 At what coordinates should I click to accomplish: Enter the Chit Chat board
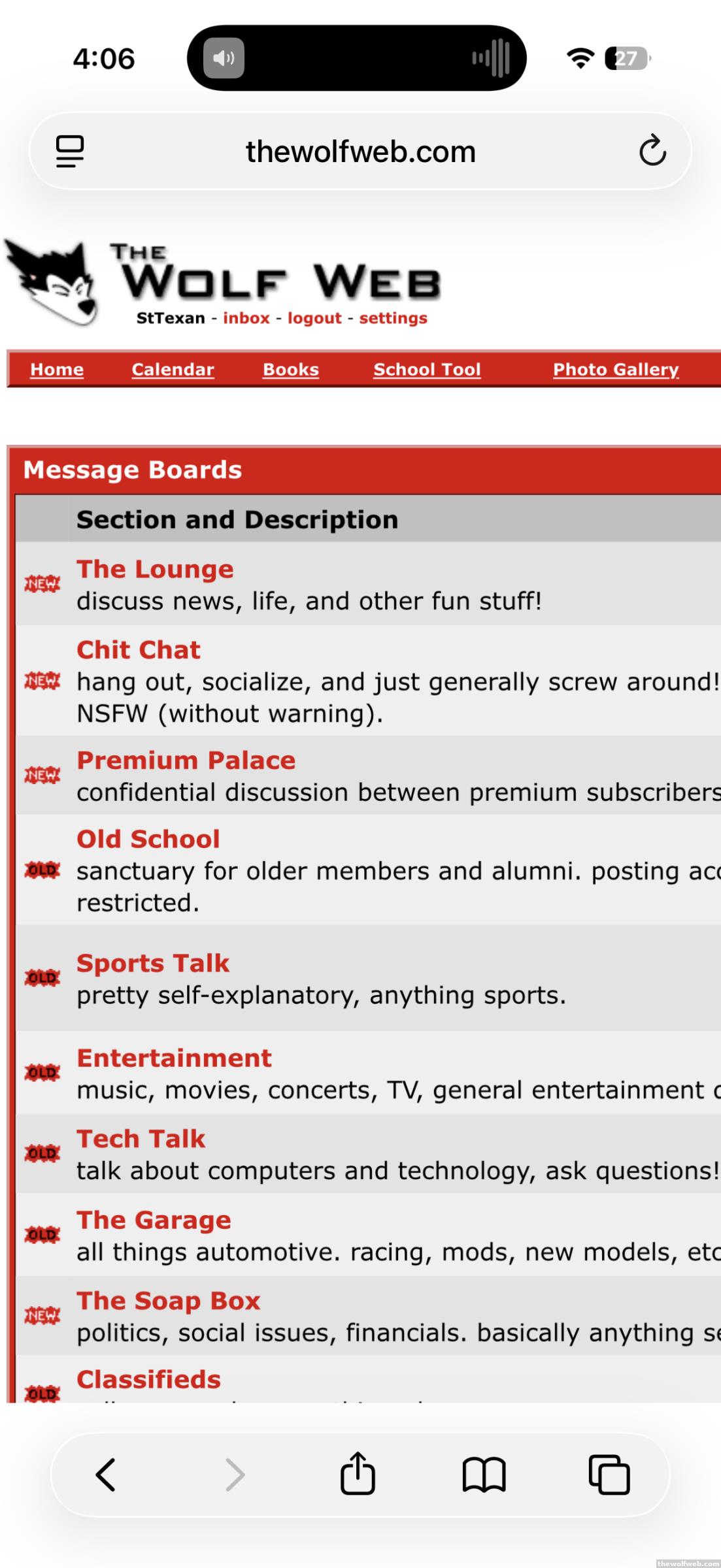pyautogui.click(x=139, y=649)
